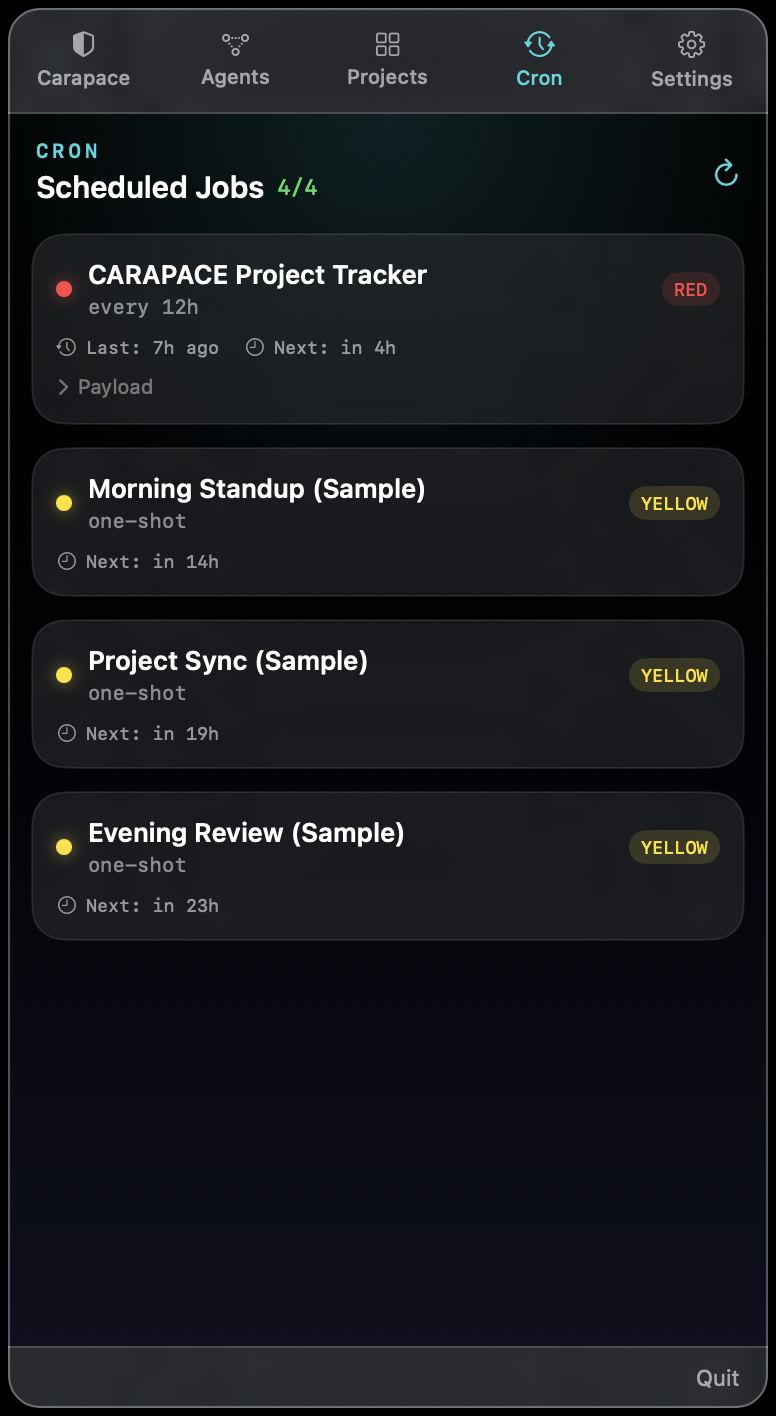Click the Next time icon on Morning Standup

(67, 561)
